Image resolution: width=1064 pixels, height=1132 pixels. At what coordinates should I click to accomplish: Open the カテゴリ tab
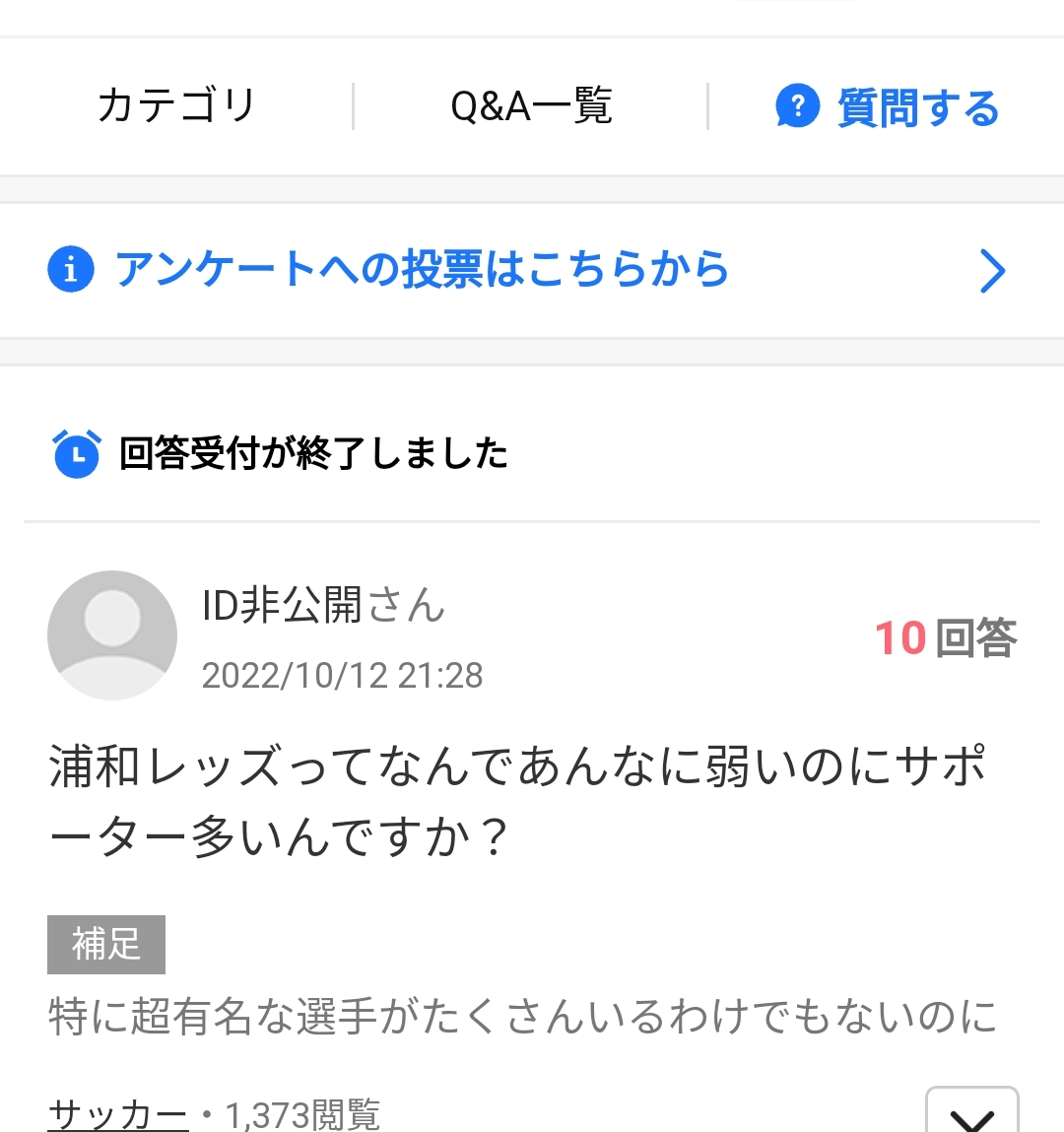[x=176, y=106]
